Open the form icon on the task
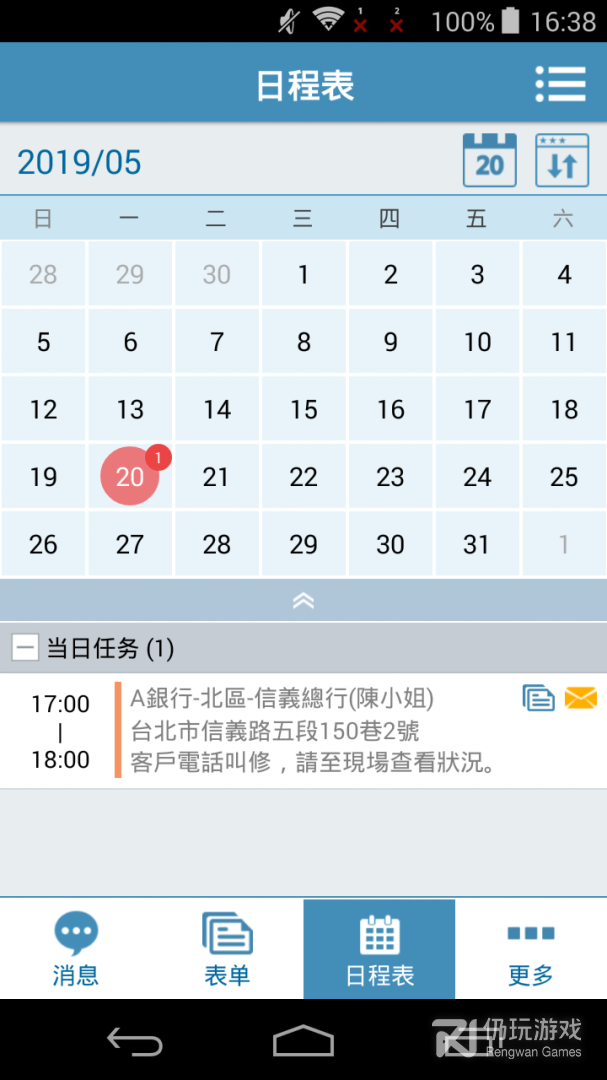Image resolution: width=607 pixels, height=1080 pixels. (538, 698)
